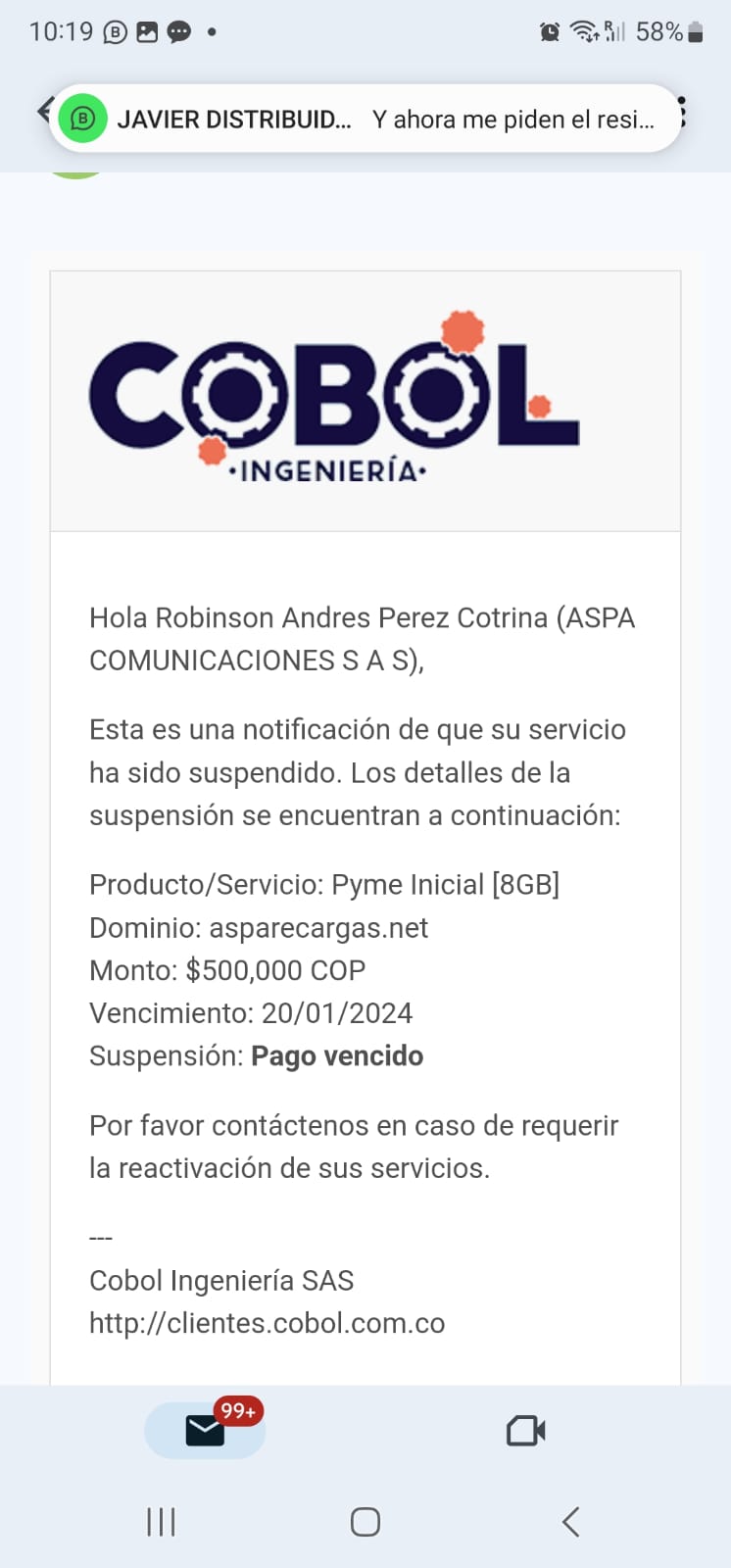Viewport: 731px width, 1568px height.
Task: Open the recent apps view
Action: [161, 1521]
